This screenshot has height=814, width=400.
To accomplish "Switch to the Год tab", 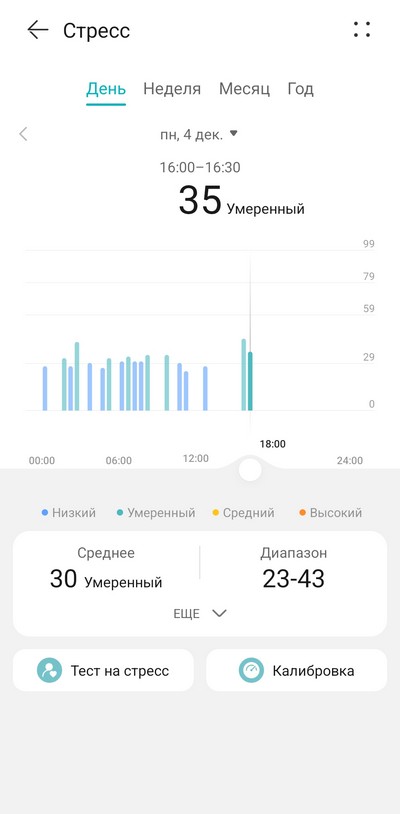I will pos(300,89).
